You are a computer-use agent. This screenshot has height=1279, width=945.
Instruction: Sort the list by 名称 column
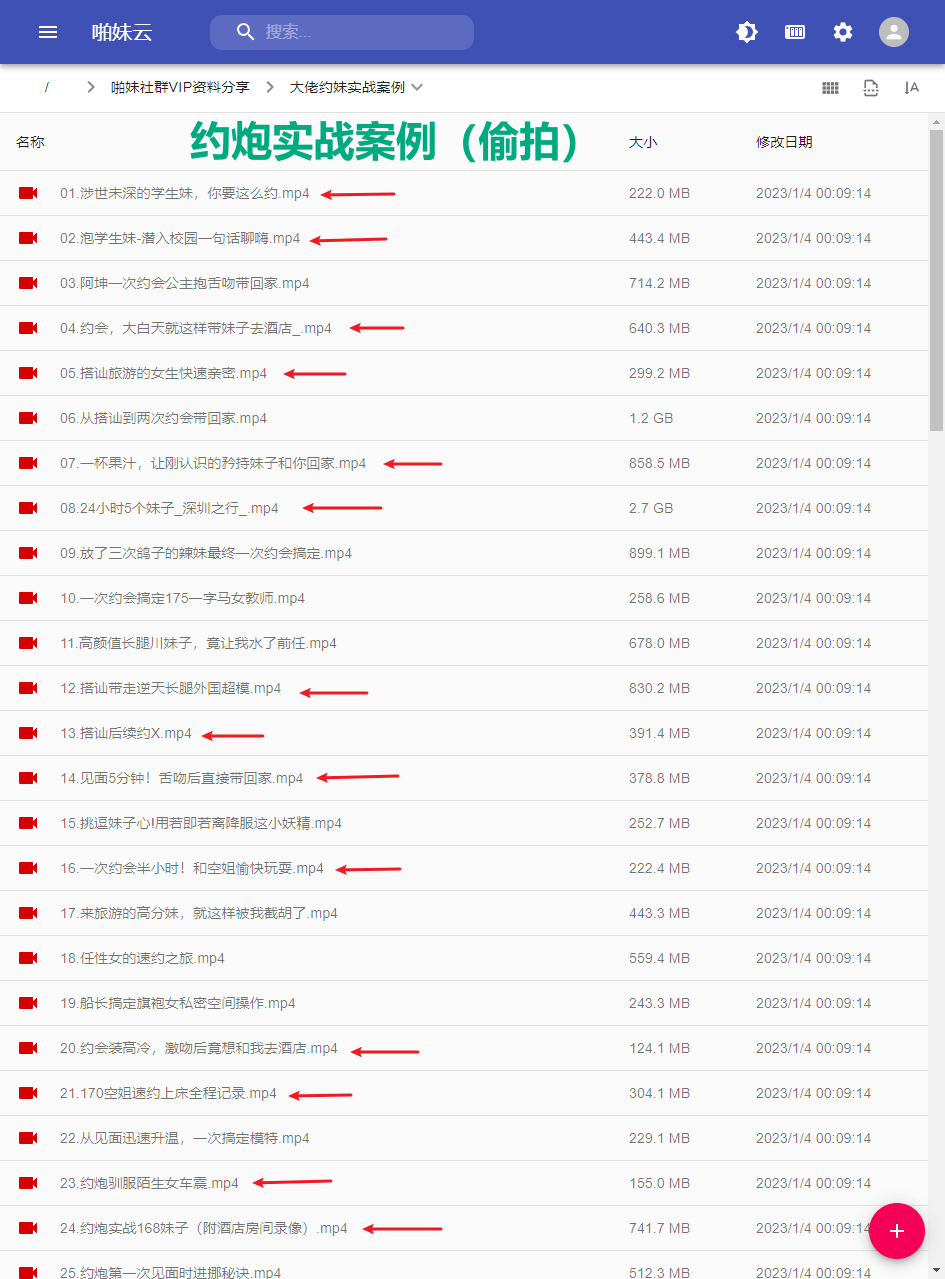tap(30, 142)
